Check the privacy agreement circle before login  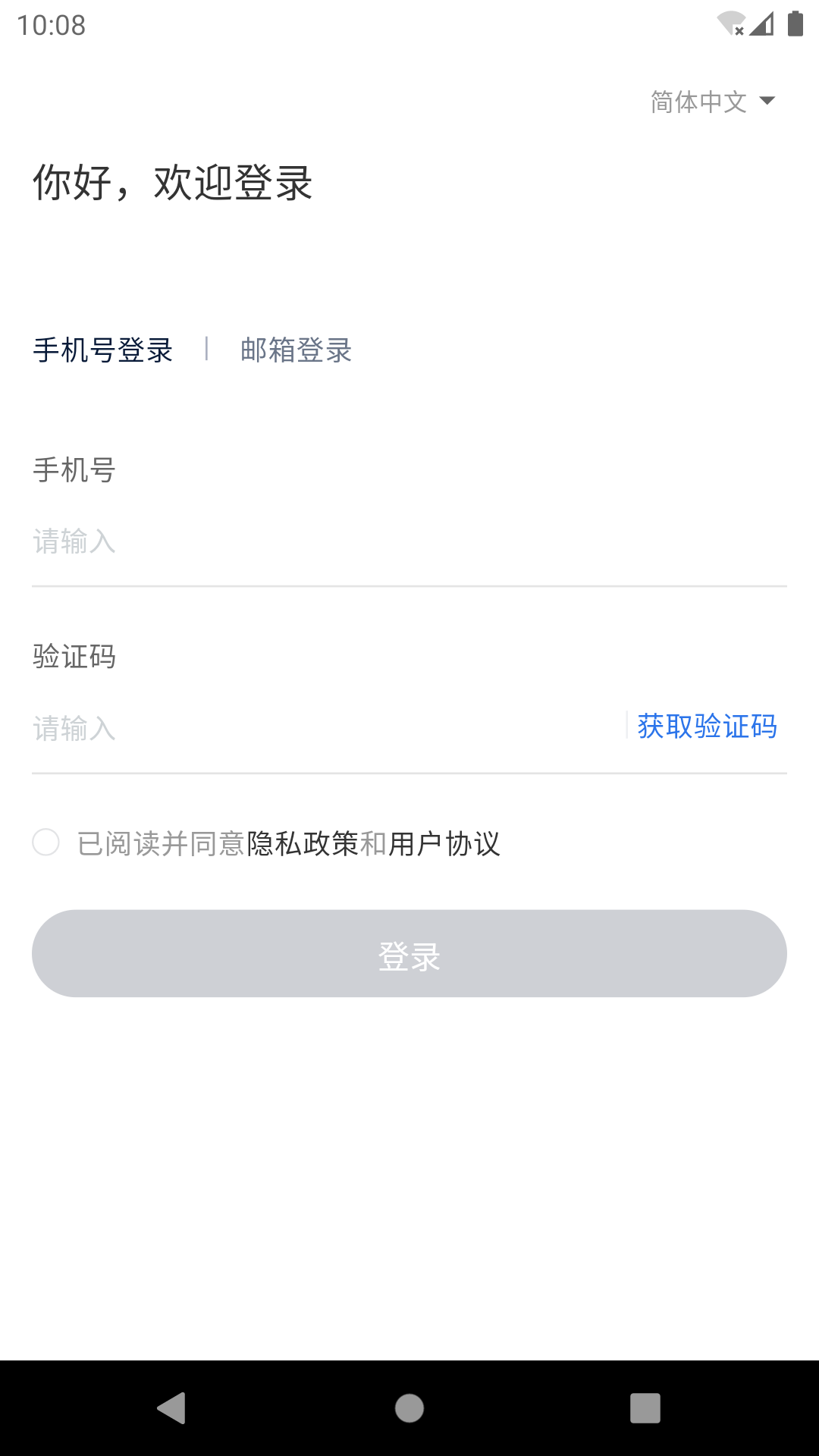[46, 843]
